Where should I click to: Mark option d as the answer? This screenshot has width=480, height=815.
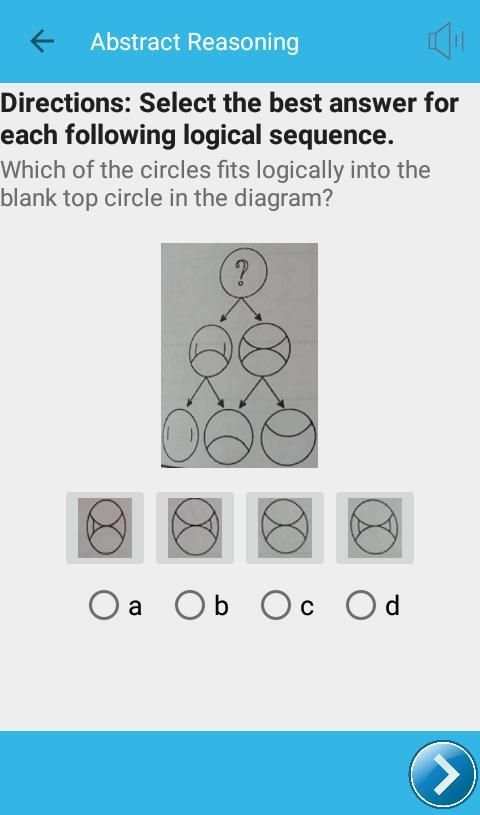pyautogui.click(x=361, y=605)
